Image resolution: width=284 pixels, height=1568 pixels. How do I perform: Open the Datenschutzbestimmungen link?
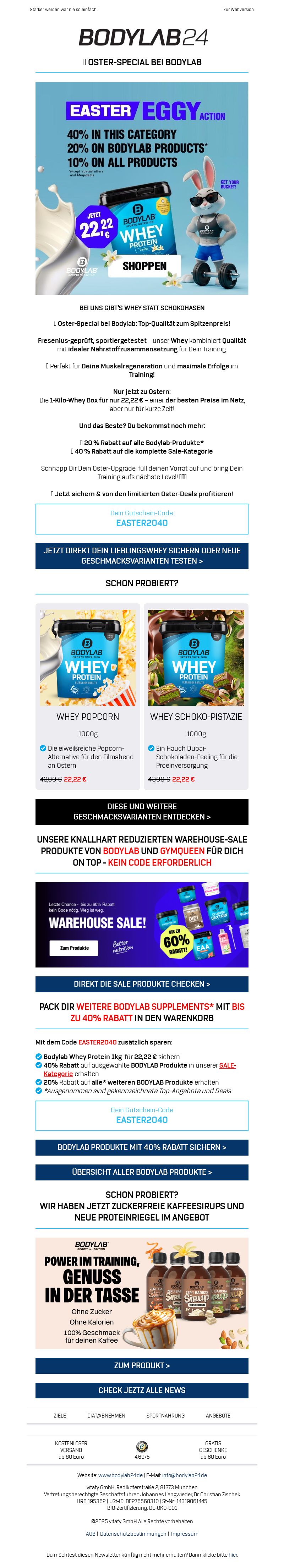[x=133, y=1534]
